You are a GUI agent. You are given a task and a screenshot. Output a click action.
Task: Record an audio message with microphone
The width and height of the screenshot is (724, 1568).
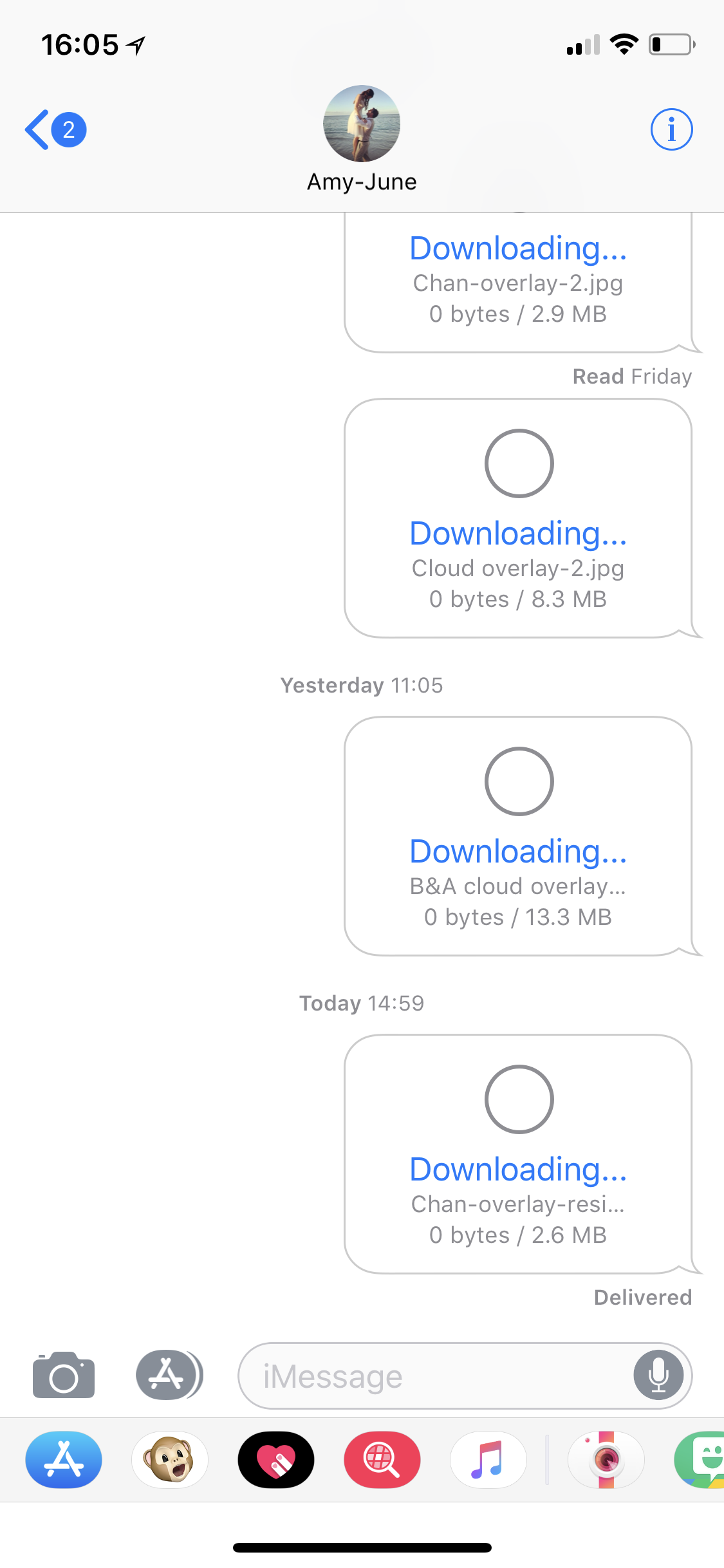tap(658, 1375)
